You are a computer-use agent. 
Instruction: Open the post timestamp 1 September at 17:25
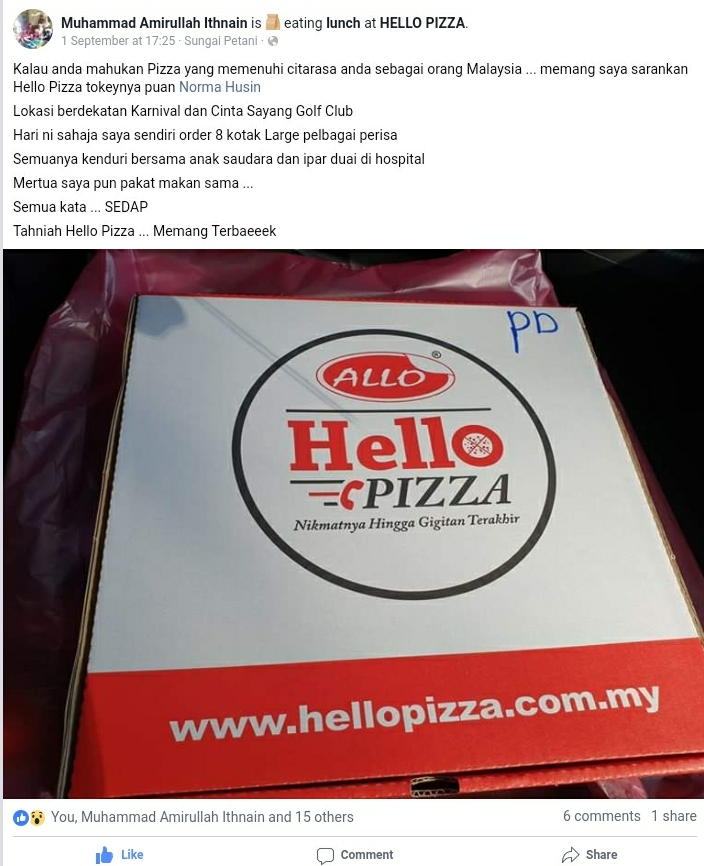pyautogui.click(x=118, y=41)
